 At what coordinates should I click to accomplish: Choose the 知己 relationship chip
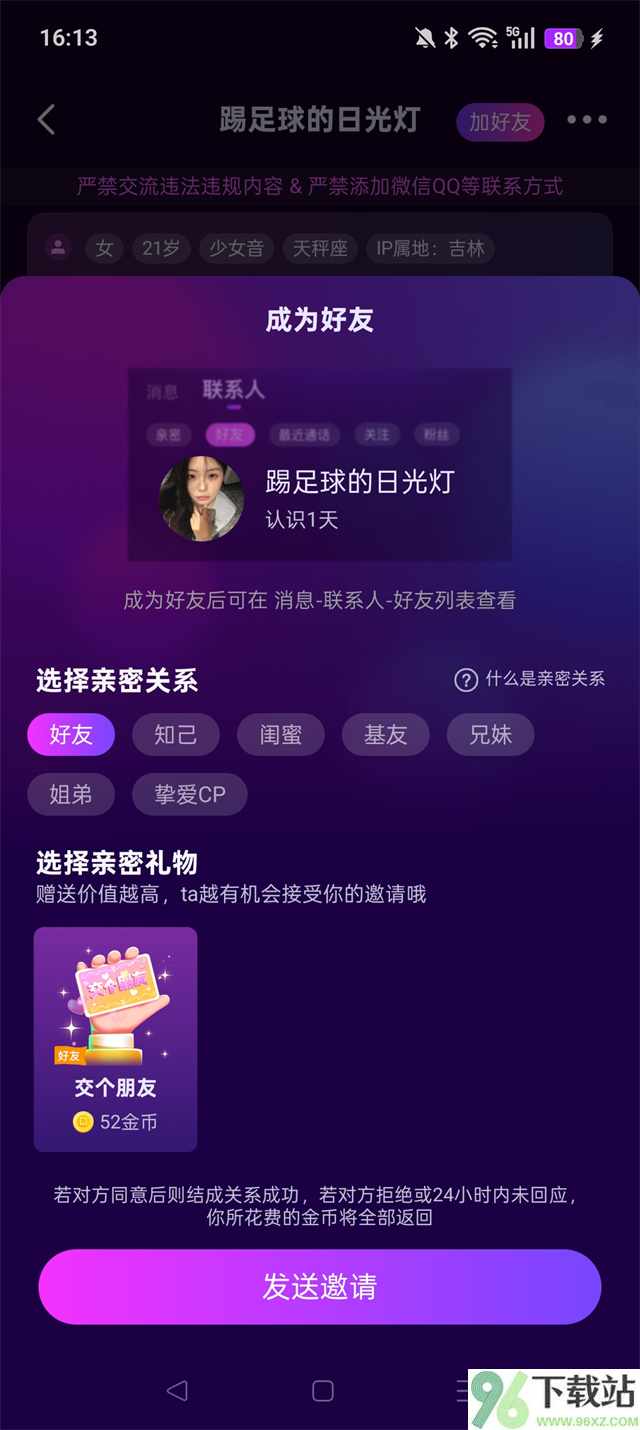tap(175, 735)
